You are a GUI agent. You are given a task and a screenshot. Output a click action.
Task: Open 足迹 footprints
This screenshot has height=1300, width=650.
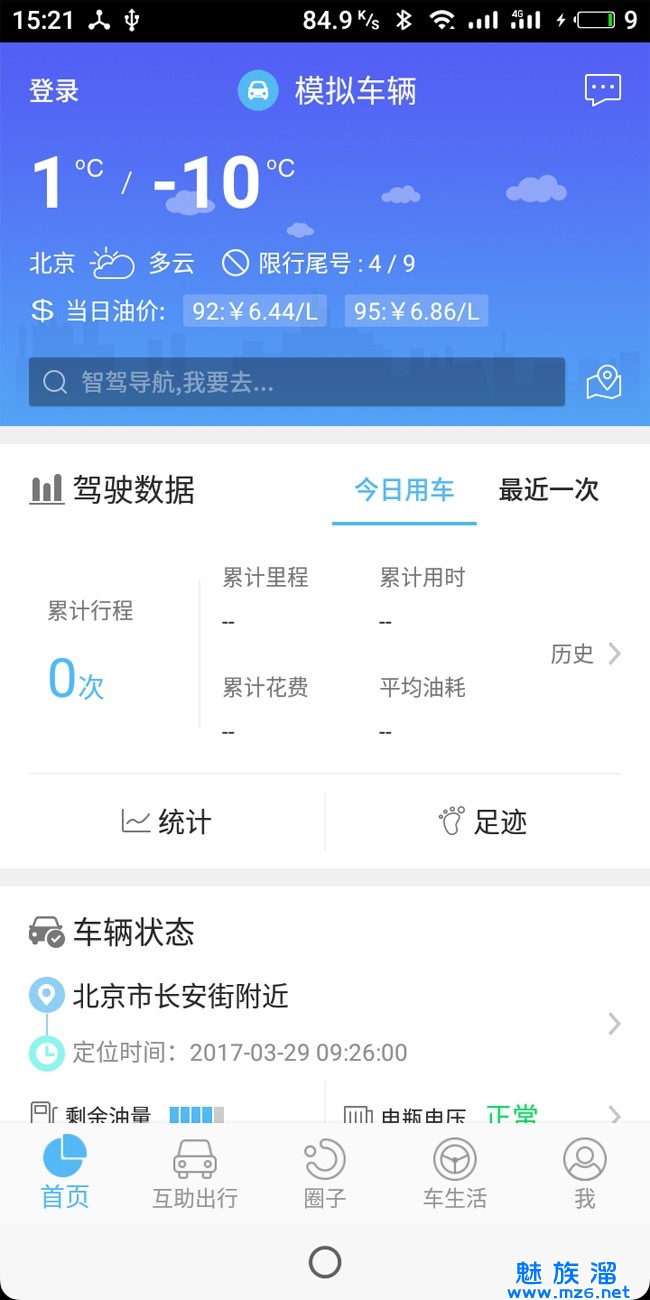coord(483,822)
